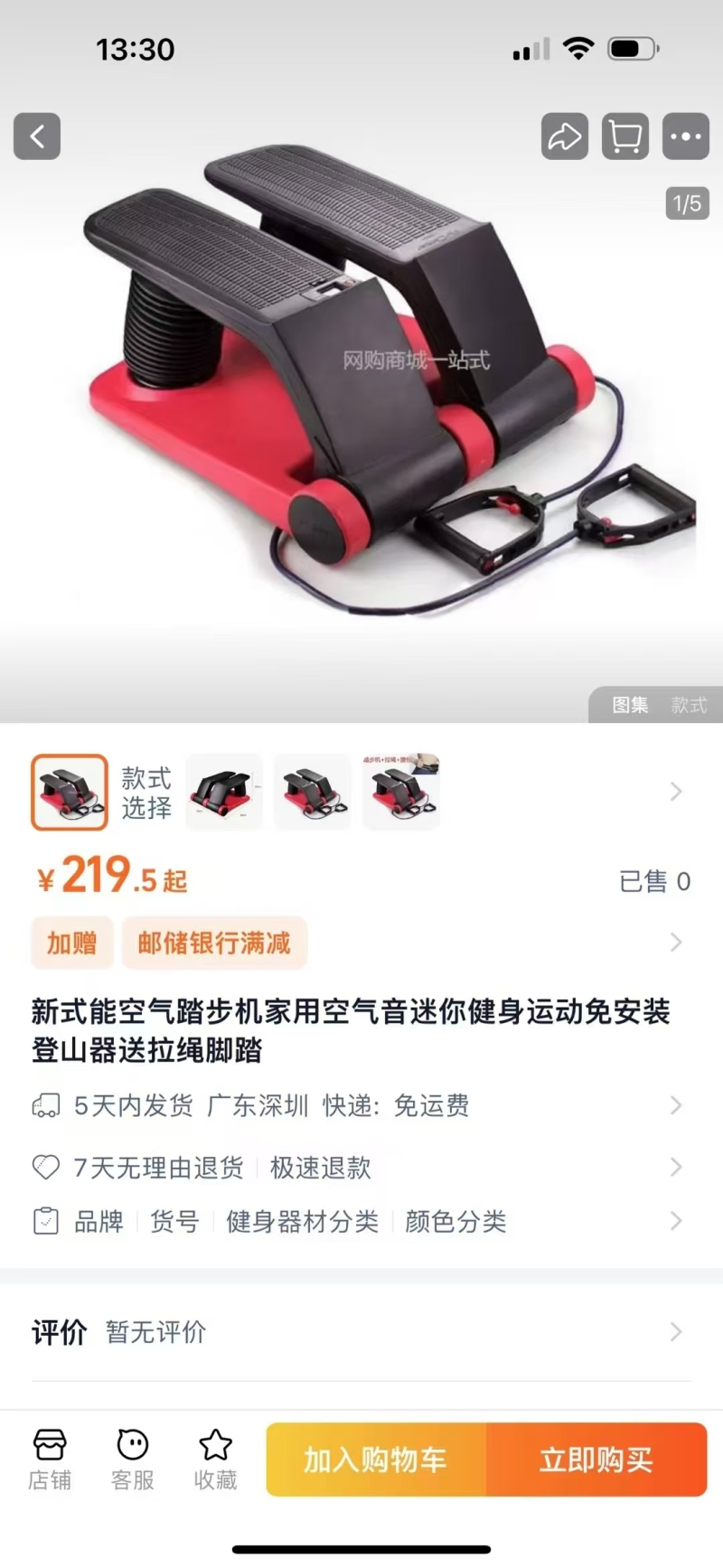Open product parameters row starting with 品牌
723x1568 pixels.
click(361, 1221)
